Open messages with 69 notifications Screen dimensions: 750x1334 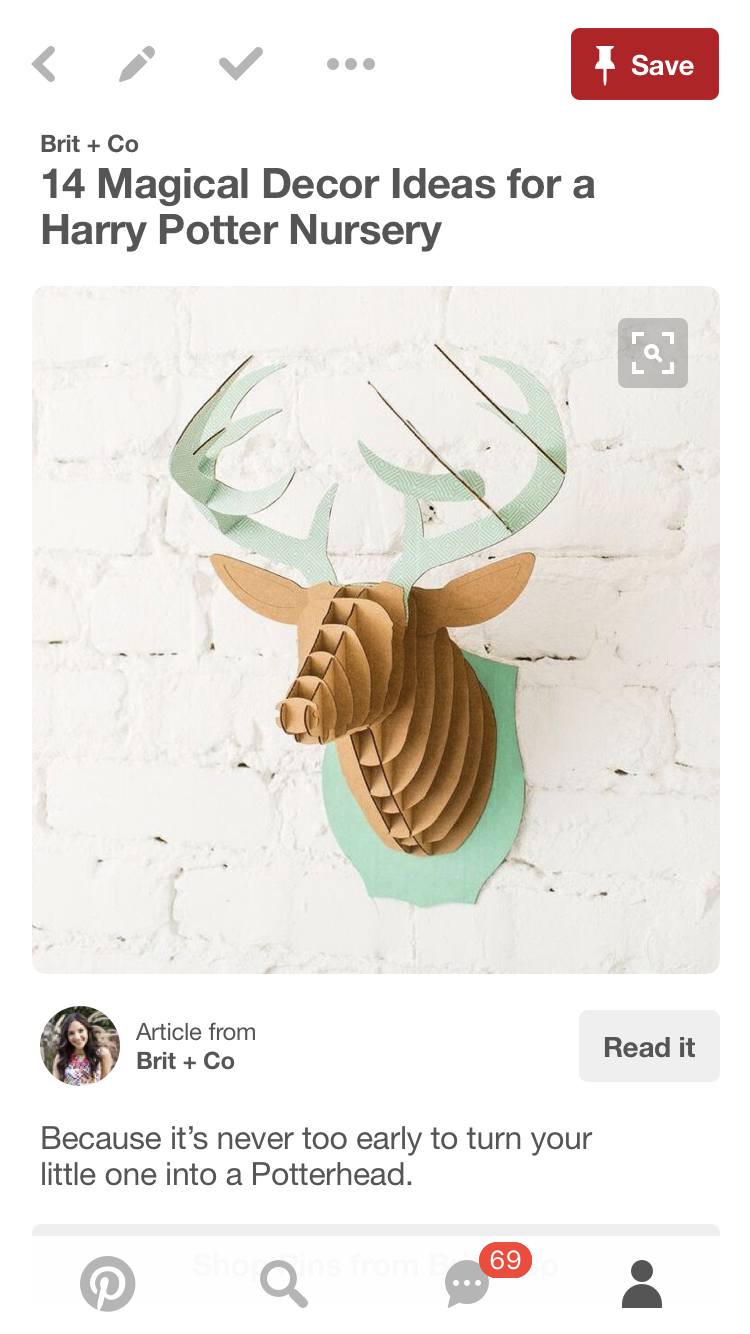tap(468, 1284)
